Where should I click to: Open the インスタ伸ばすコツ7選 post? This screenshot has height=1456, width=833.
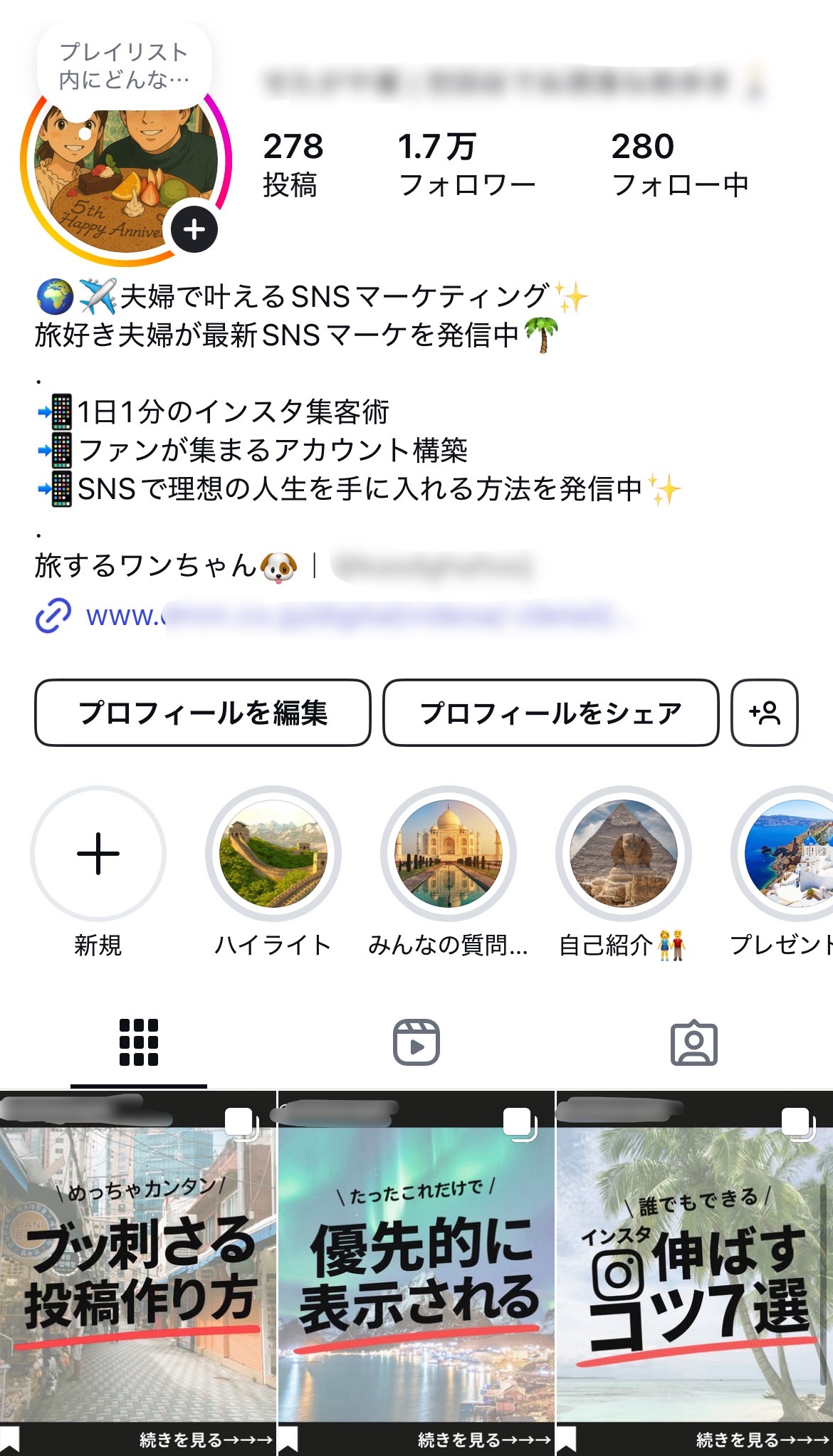[695, 1273]
